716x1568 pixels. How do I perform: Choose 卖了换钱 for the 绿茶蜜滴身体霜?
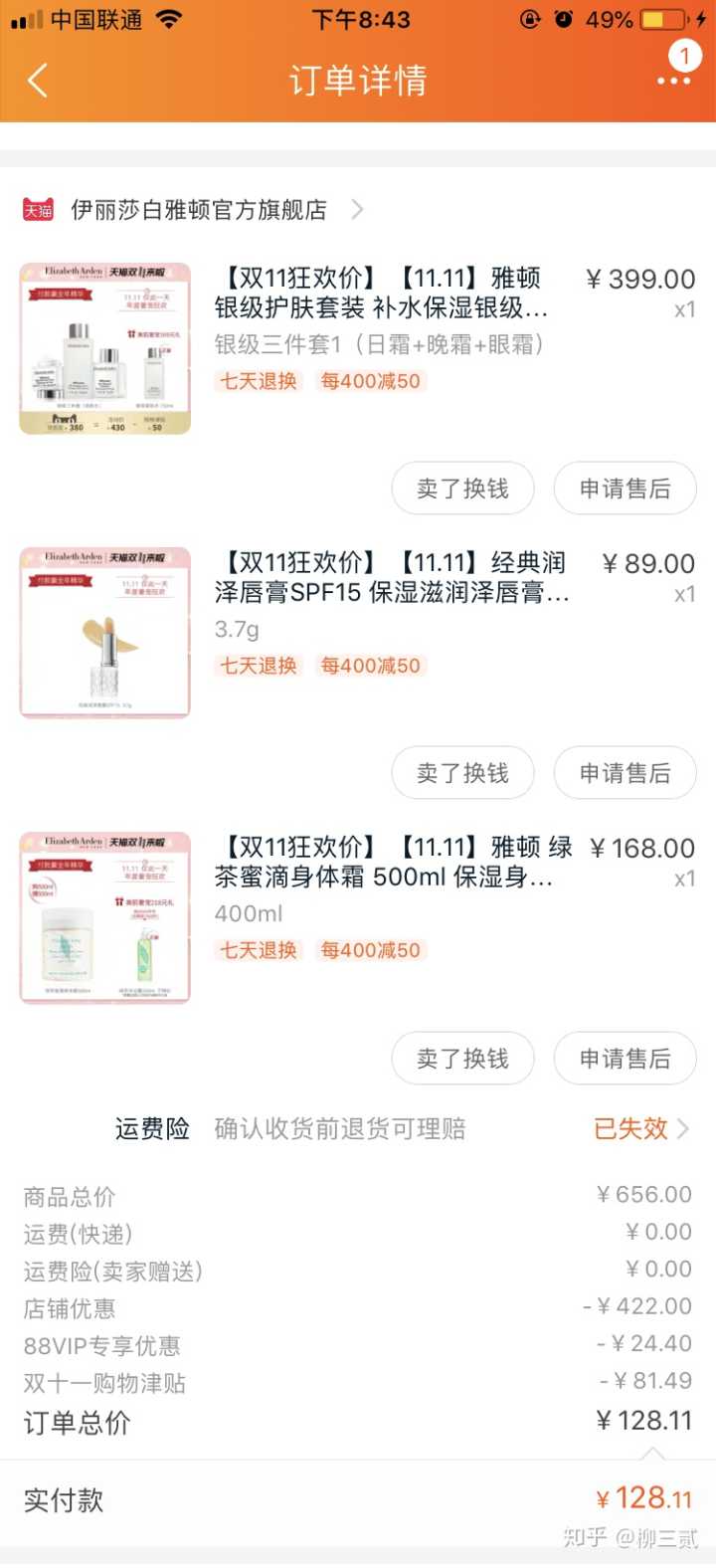click(462, 1059)
